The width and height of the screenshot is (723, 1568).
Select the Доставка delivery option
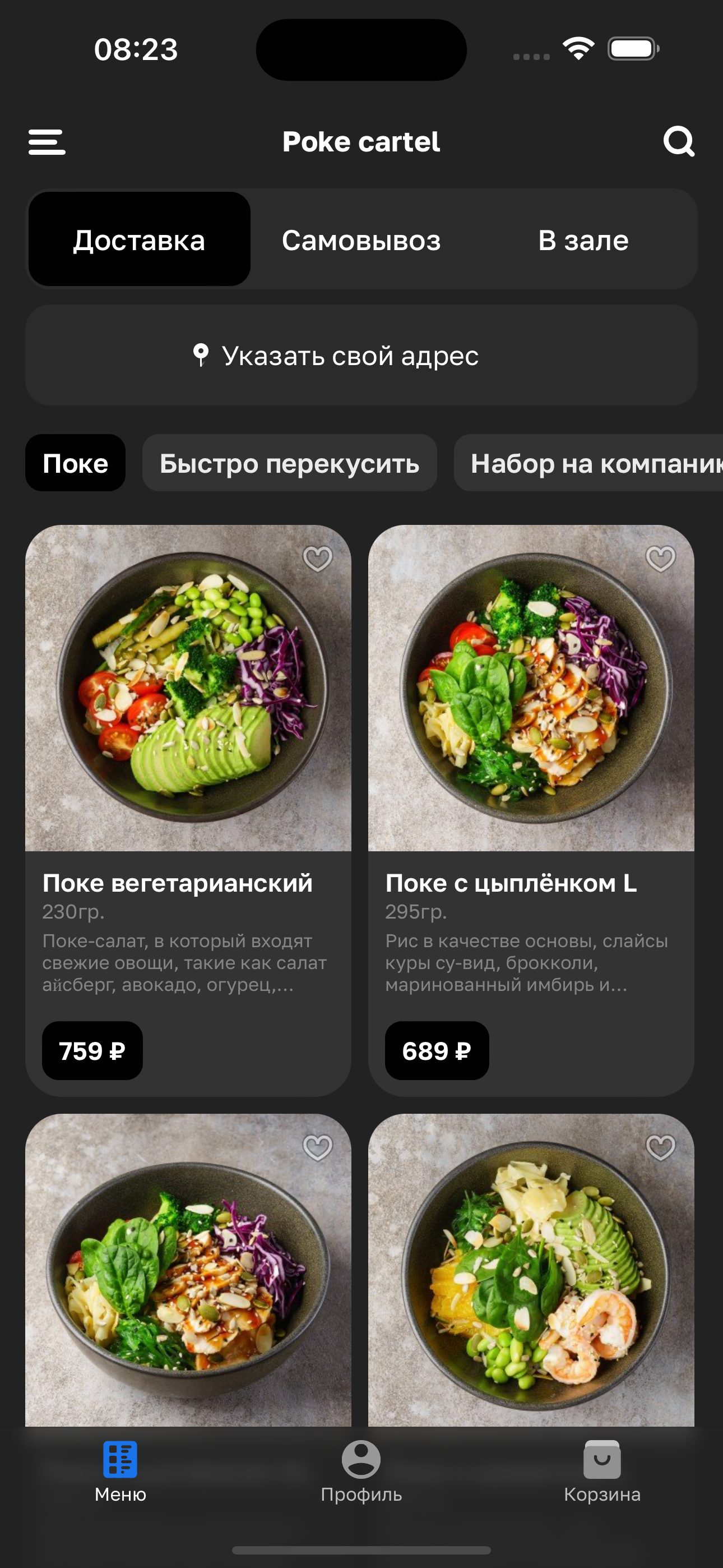(140, 239)
